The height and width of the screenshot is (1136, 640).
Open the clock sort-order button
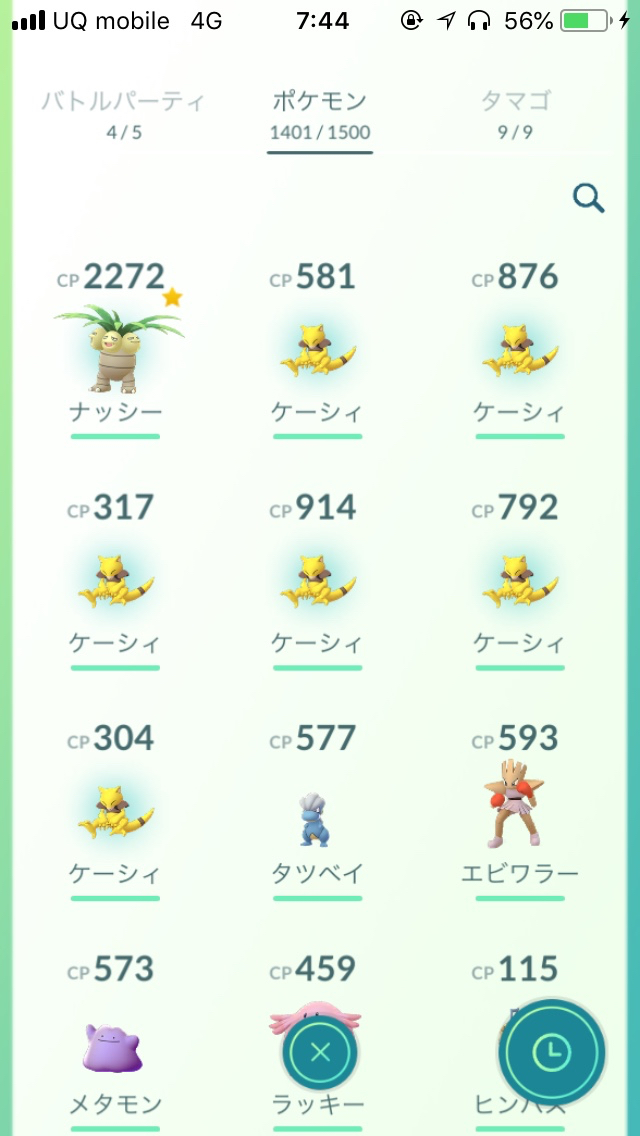pyautogui.click(x=552, y=1052)
